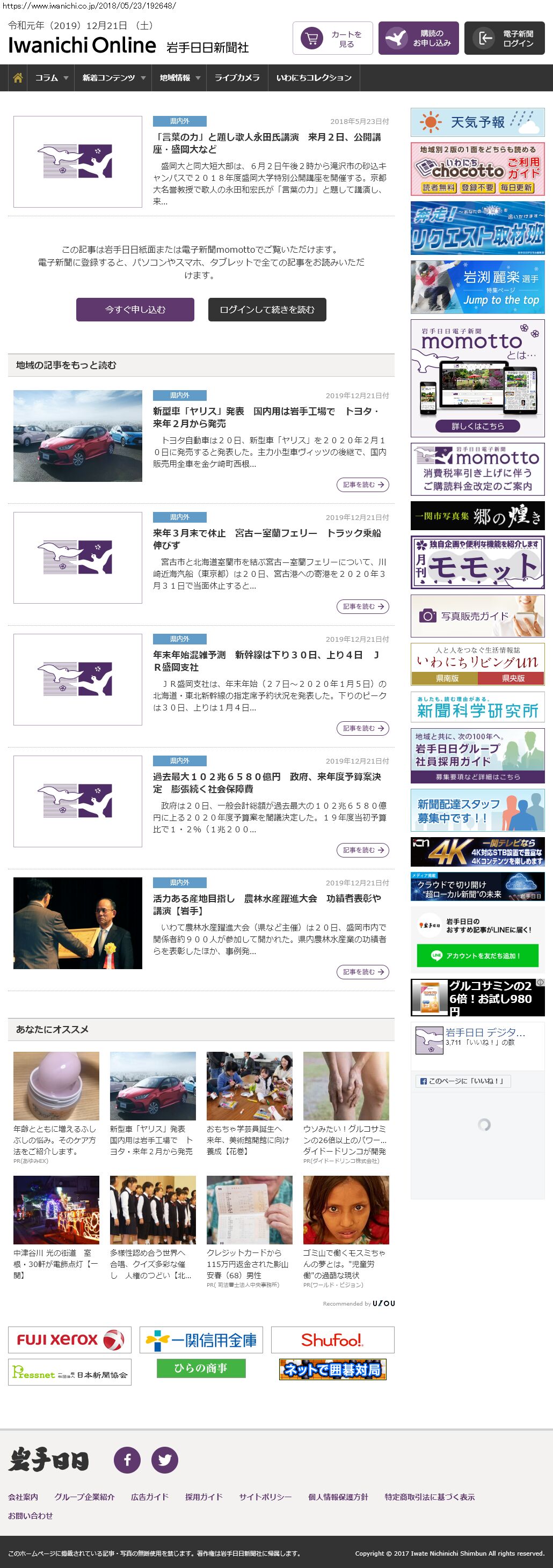Tap 今すぐ申し込む button
This screenshot has height=1568, width=553.
click(135, 309)
